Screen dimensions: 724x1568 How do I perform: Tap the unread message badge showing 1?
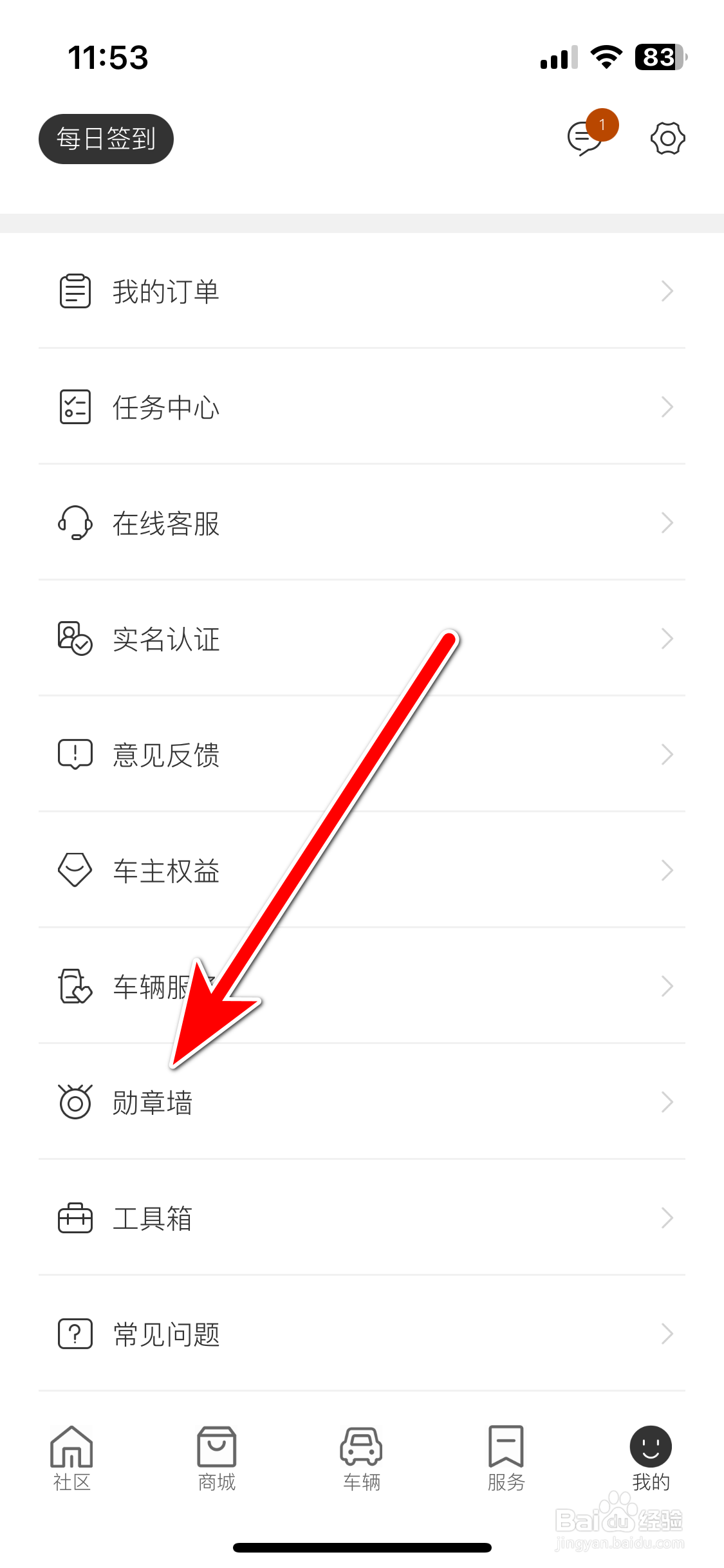(x=602, y=125)
